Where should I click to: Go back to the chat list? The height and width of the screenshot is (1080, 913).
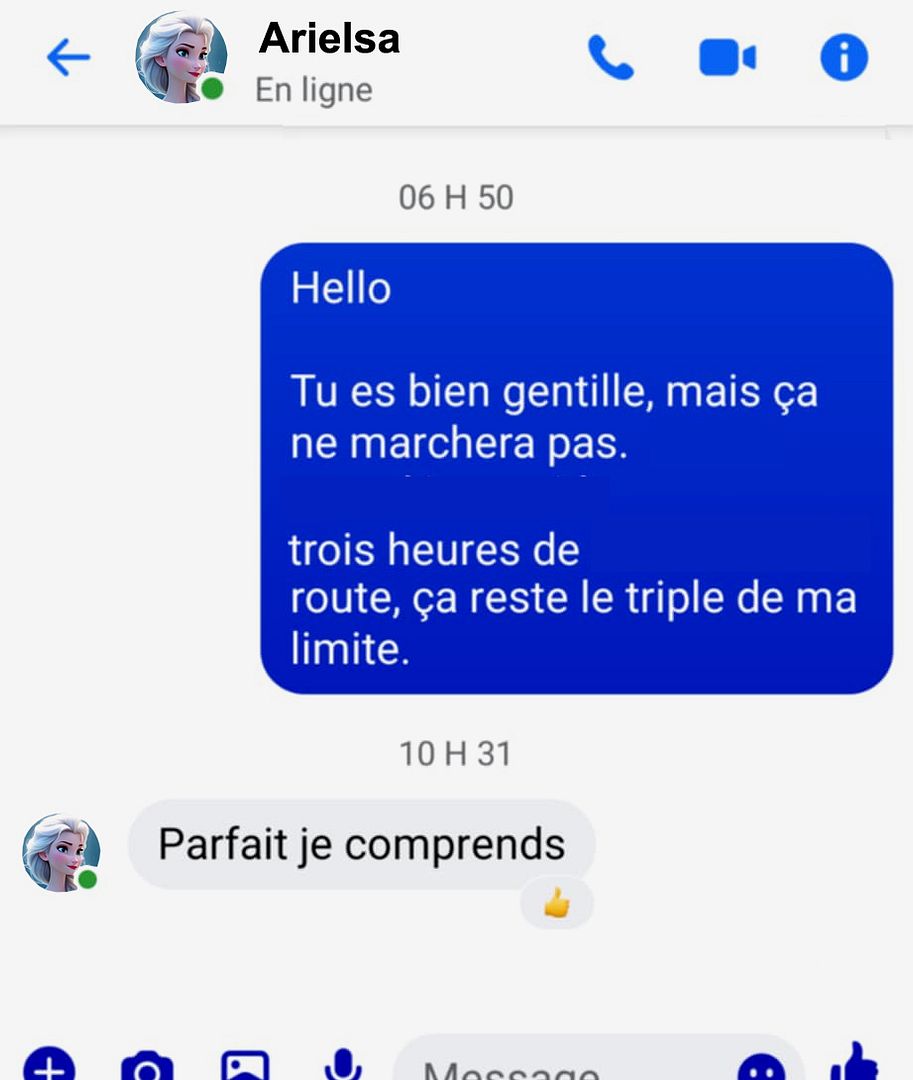point(68,59)
